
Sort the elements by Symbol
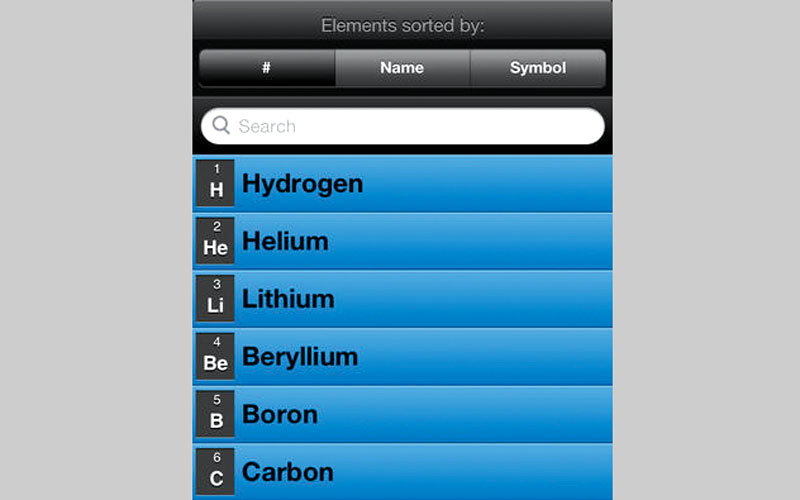[x=538, y=69]
